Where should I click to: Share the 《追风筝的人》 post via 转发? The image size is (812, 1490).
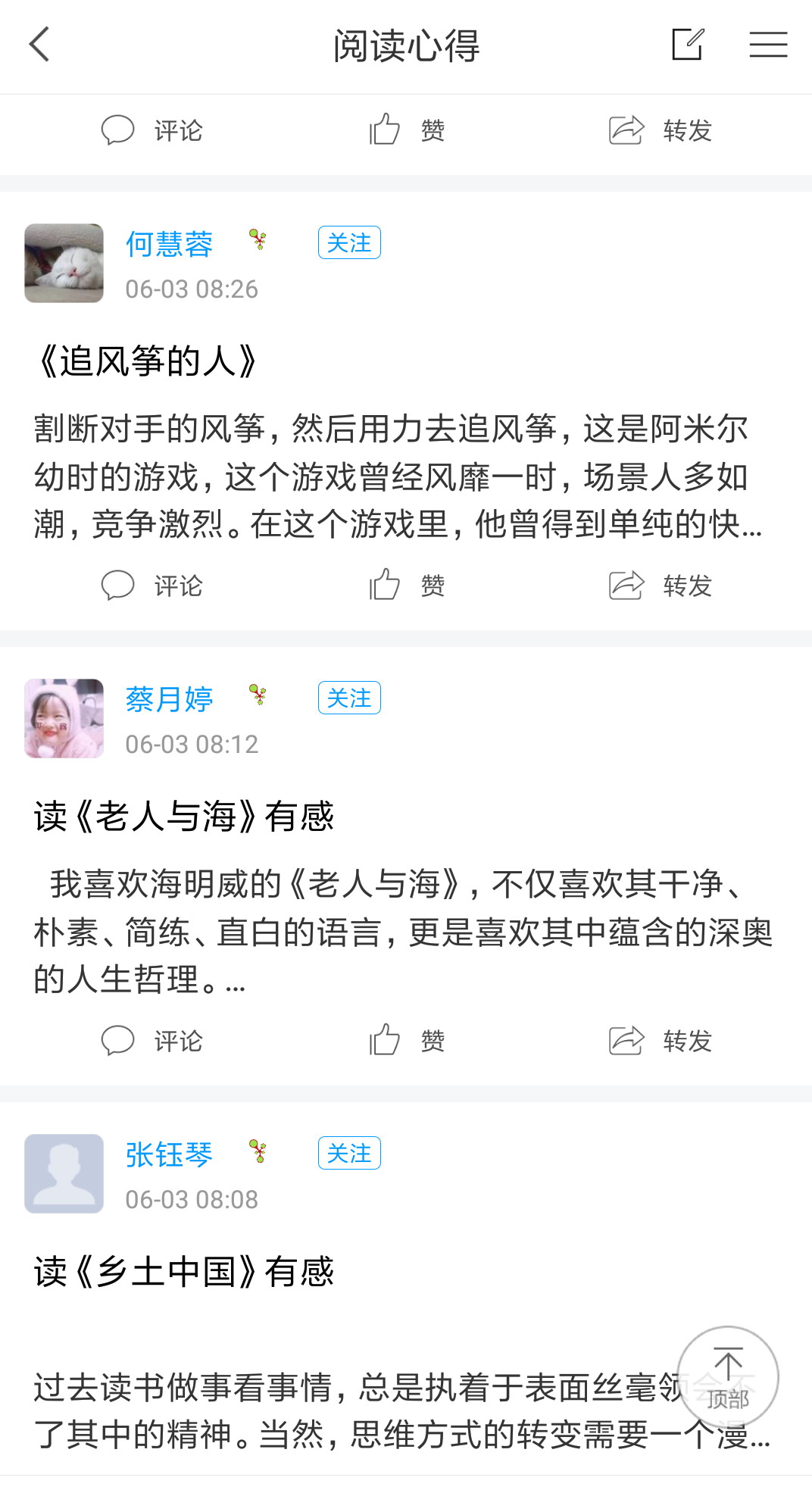661,586
